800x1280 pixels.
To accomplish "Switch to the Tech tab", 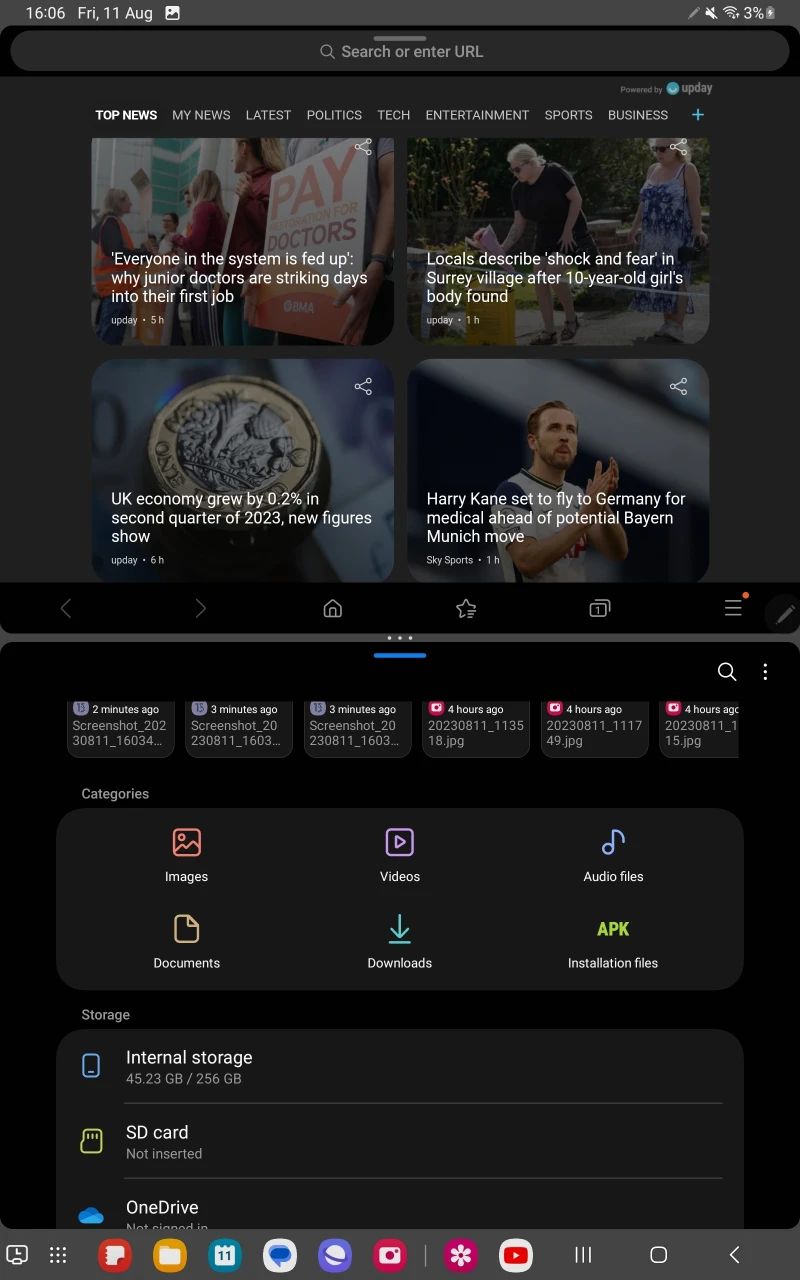I will click(393, 115).
